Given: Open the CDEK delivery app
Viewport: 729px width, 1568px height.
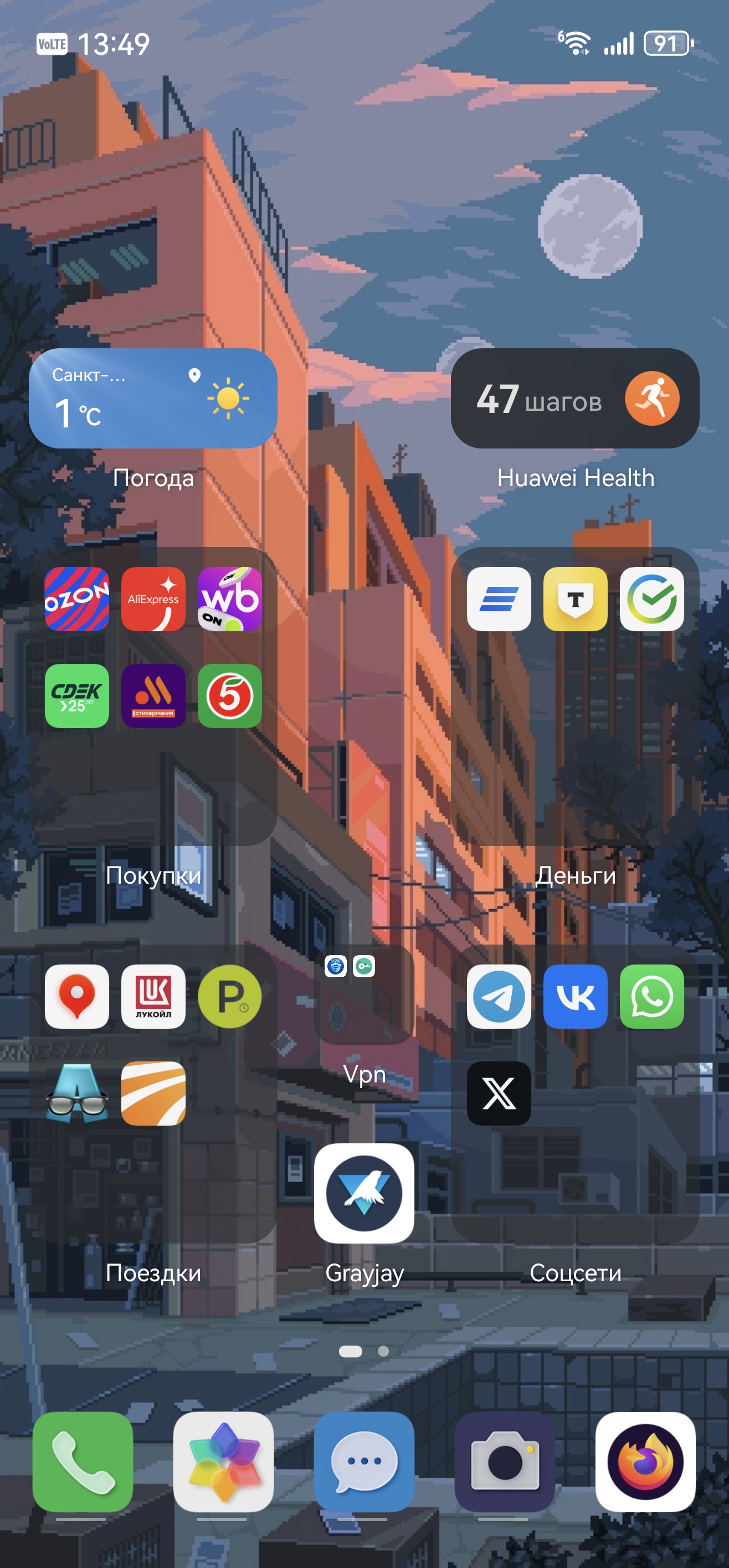Looking at the screenshot, I should [77, 696].
